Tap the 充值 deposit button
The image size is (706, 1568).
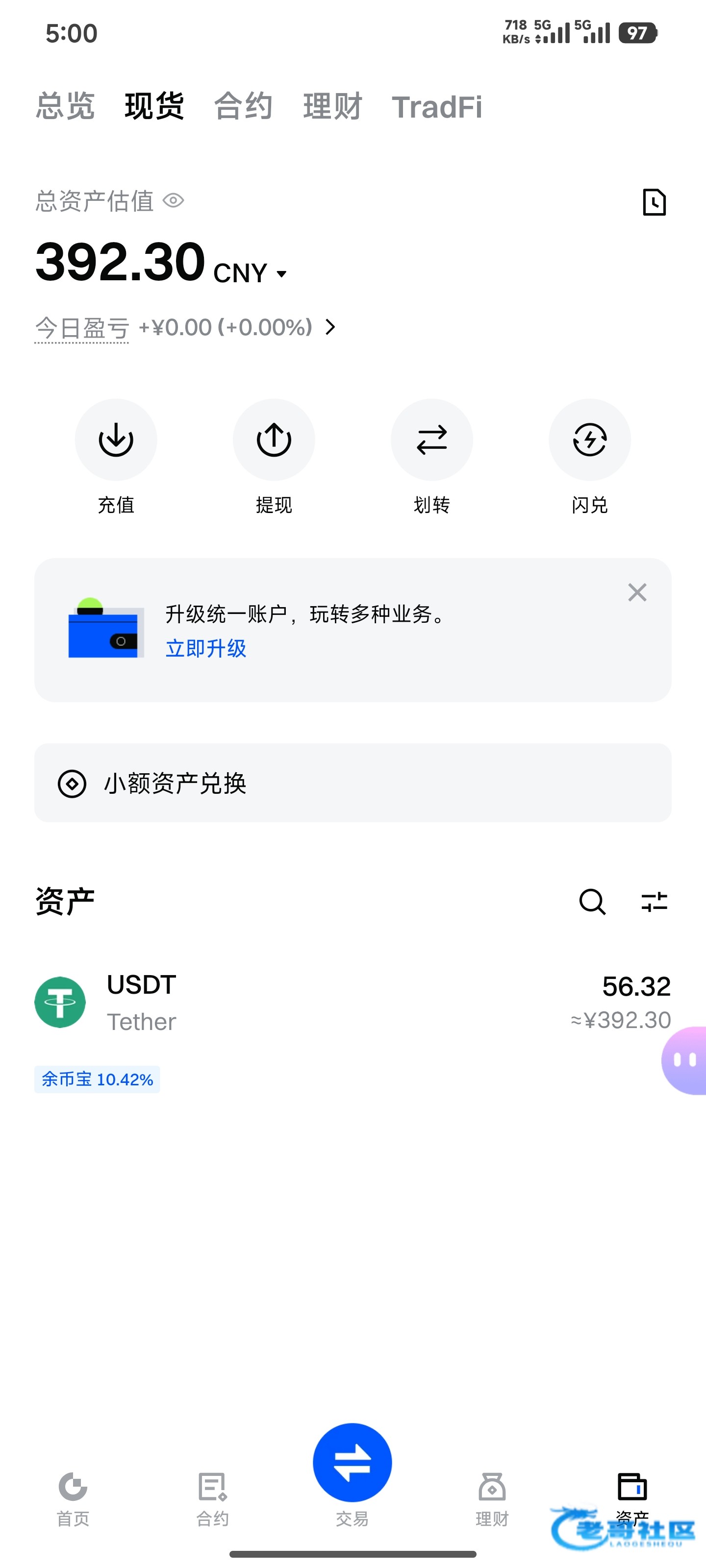pyautogui.click(x=116, y=440)
